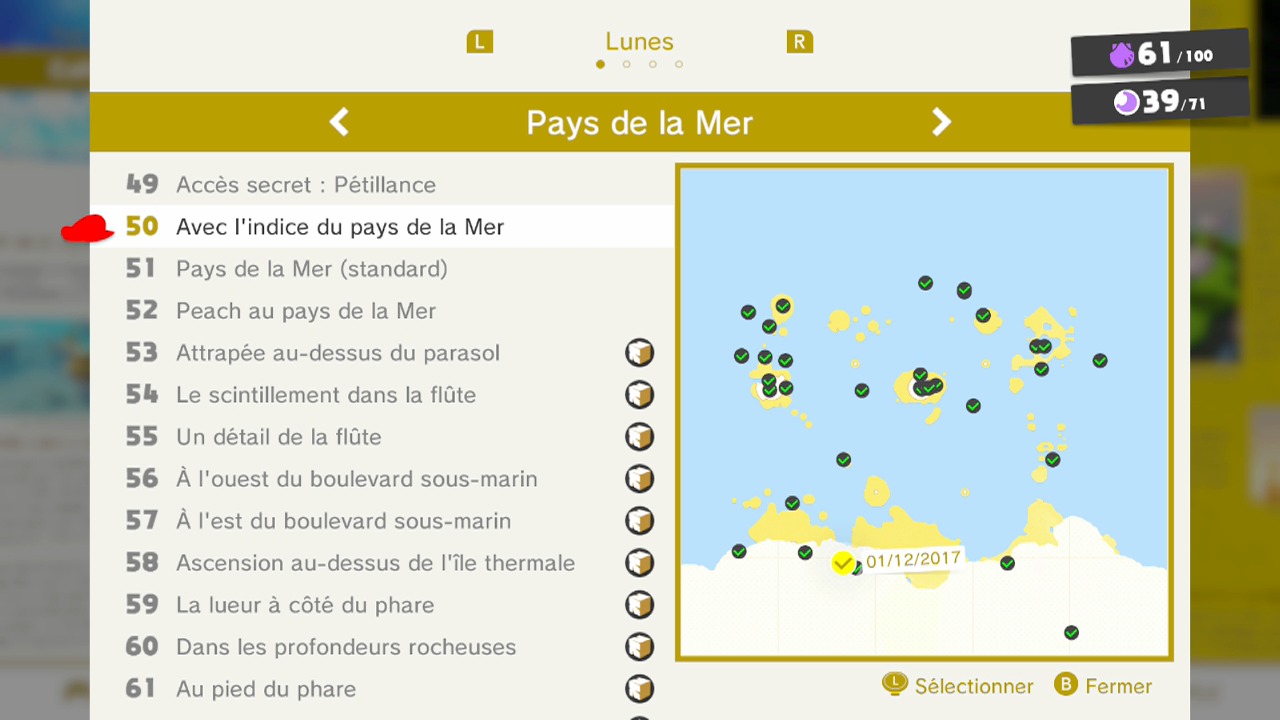The height and width of the screenshot is (720, 1280).
Task: Go to the previous kingdom with left arrow
Action: (x=340, y=122)
